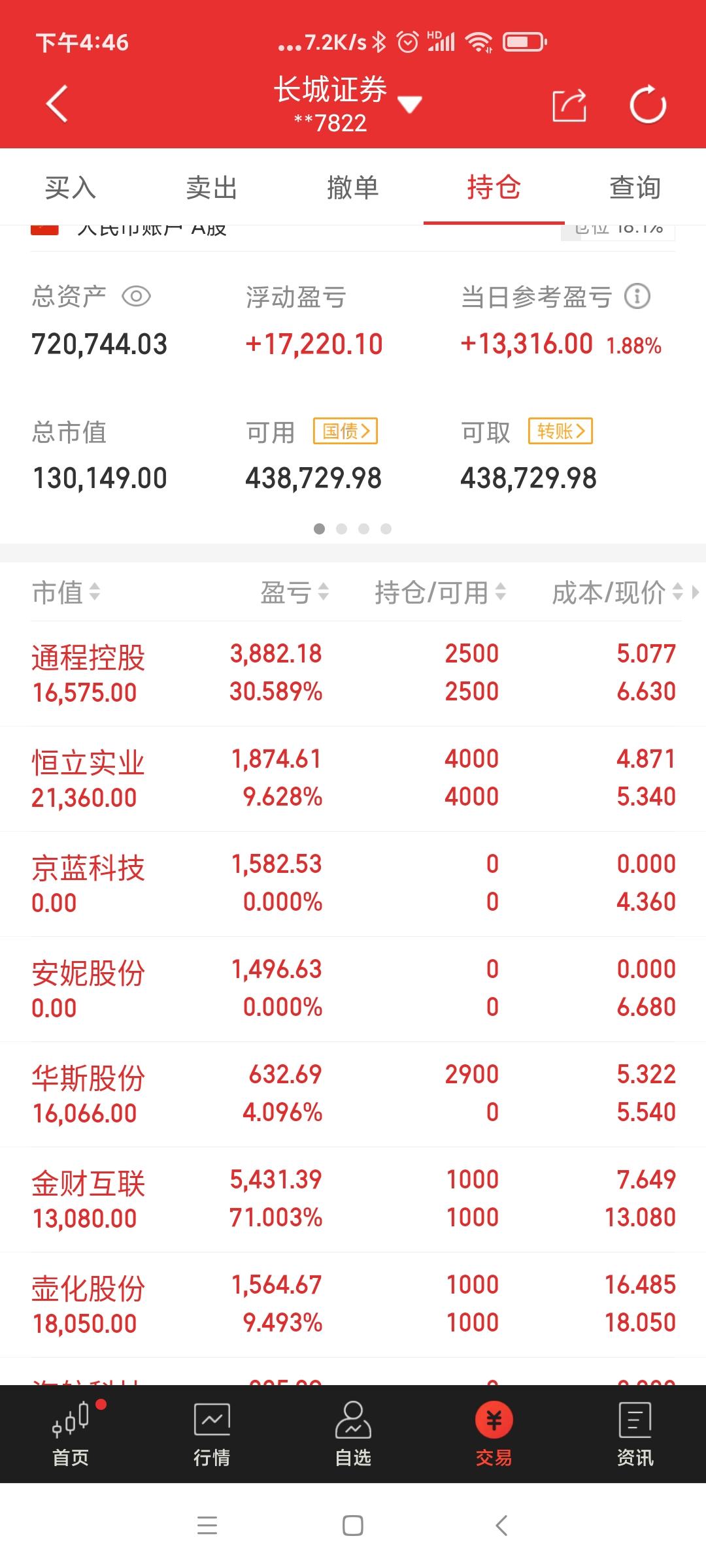Image resolution: width=706 pixels, height=1568 pixels.
Task: Go to the 首页 bottom tab
Action: pyautogui.click(x=71, y=1434)
